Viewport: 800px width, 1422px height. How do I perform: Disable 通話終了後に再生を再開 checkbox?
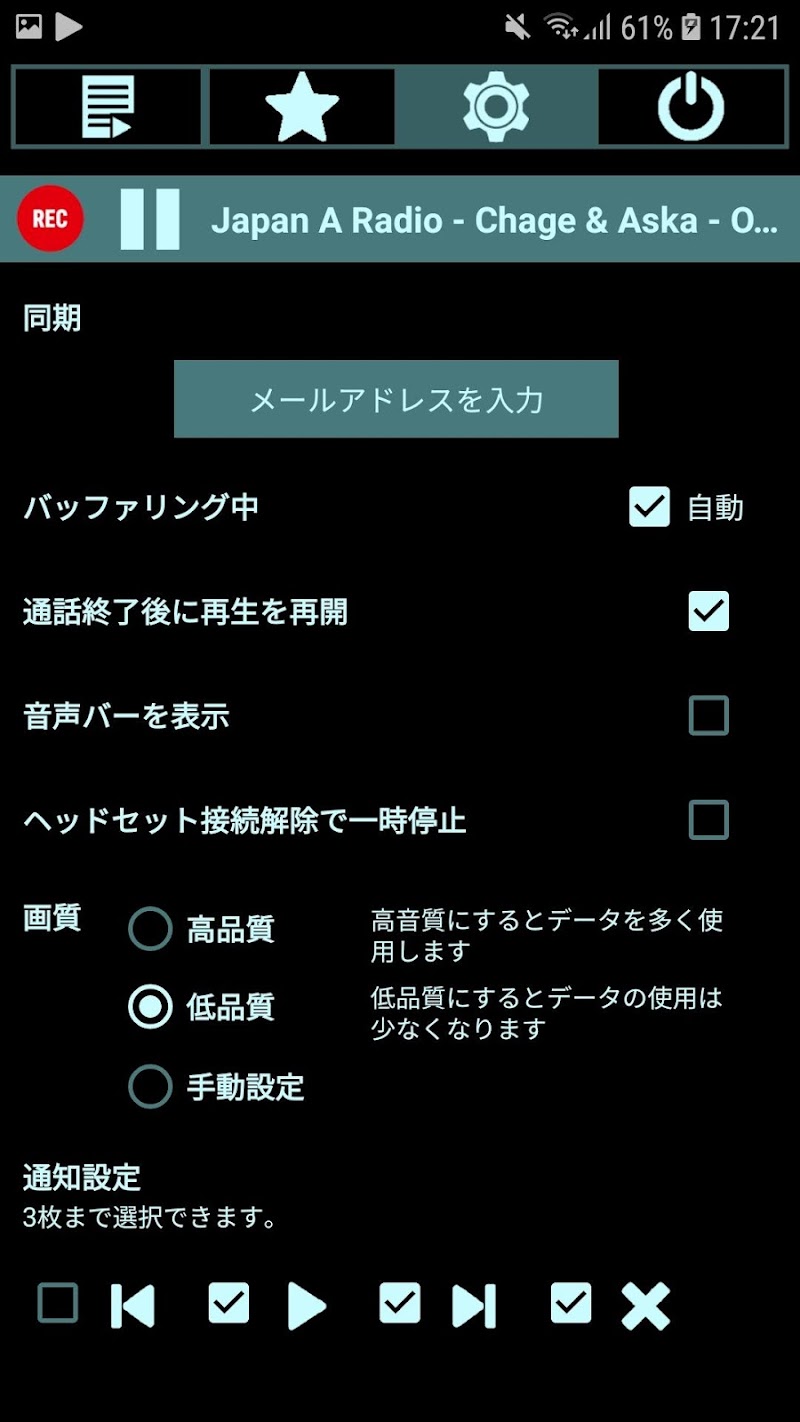(708, 611)
